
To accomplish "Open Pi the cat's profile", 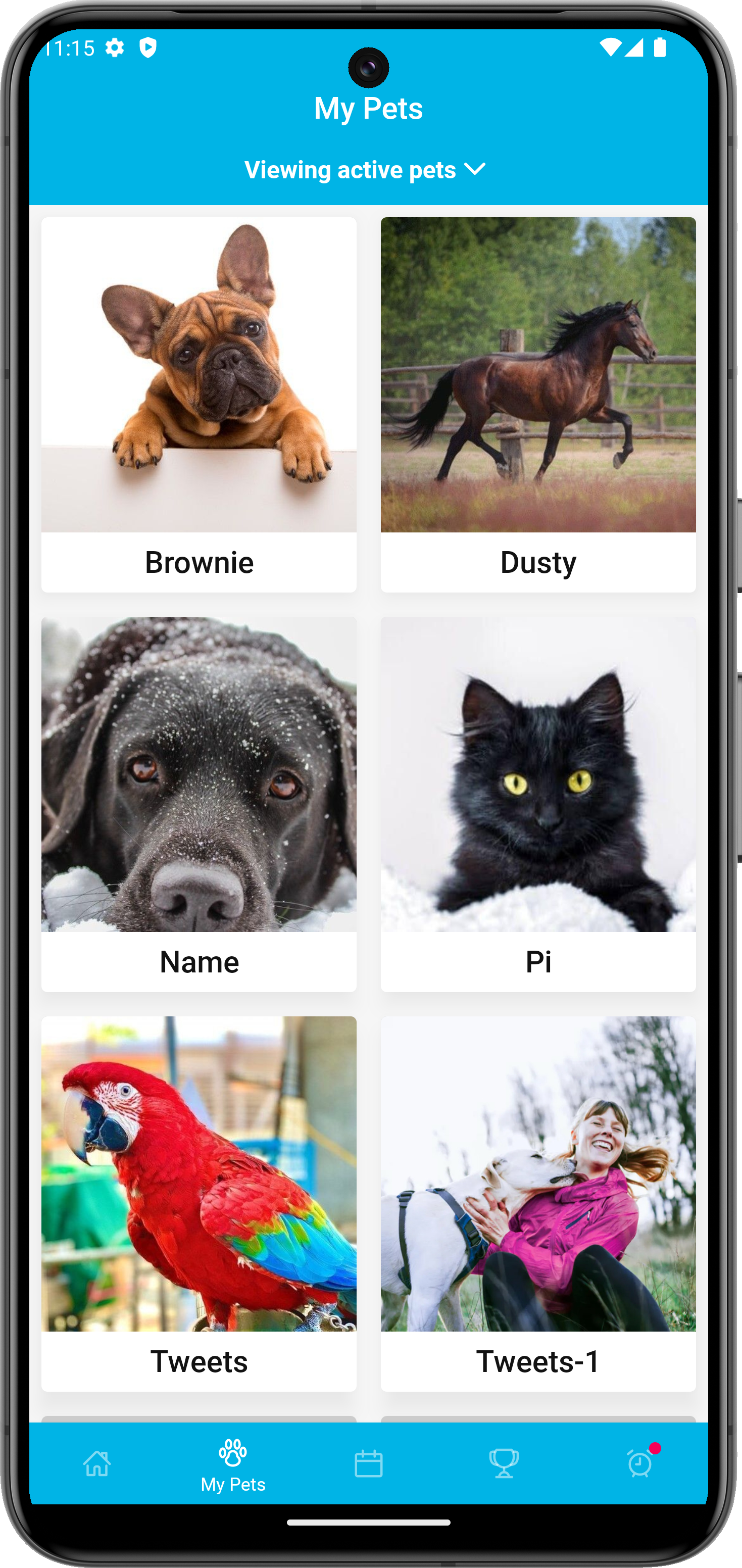I will coord(538,804).
